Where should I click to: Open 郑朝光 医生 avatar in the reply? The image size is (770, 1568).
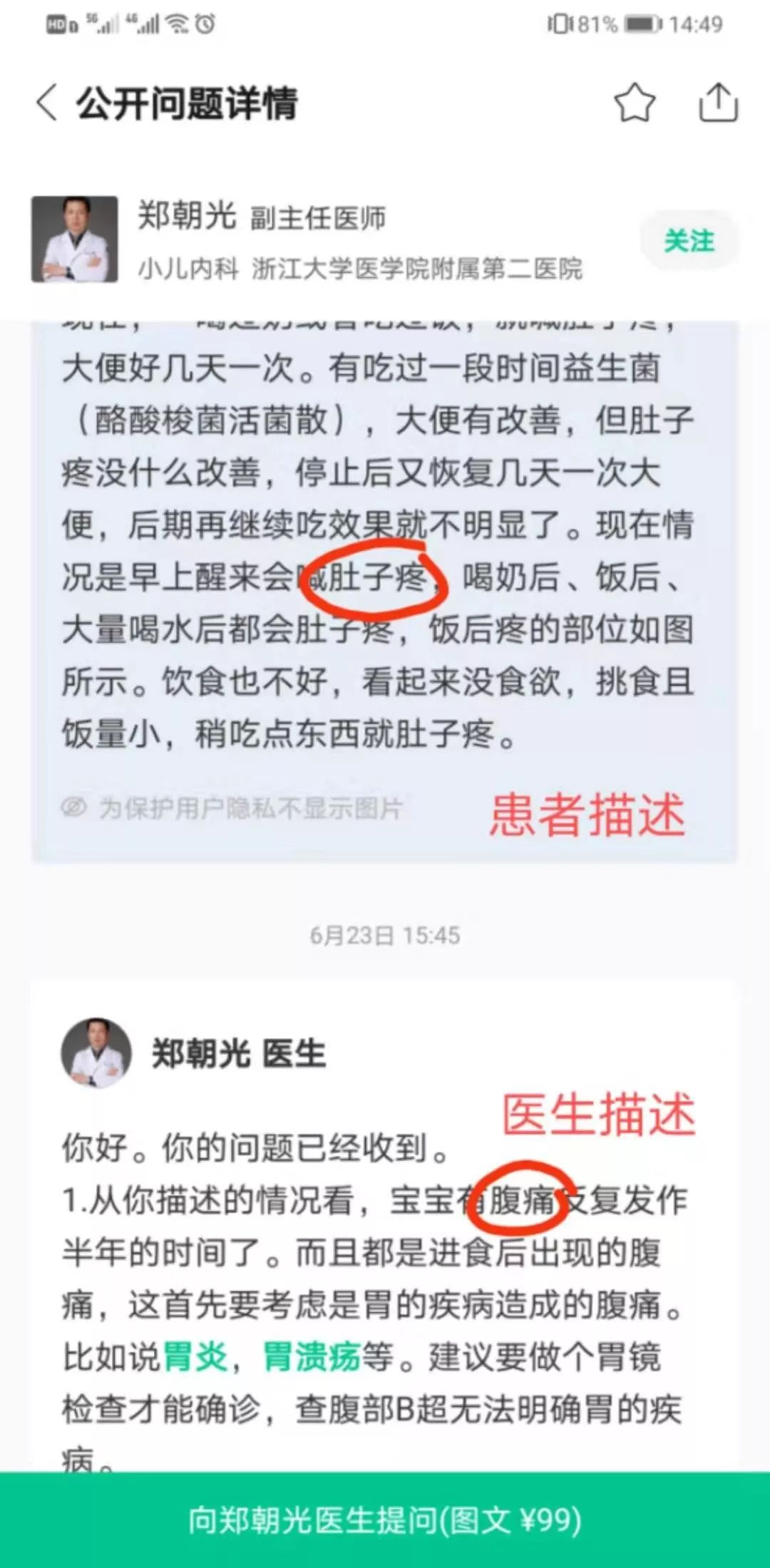pyautogui.click(x=96, y=1053)
